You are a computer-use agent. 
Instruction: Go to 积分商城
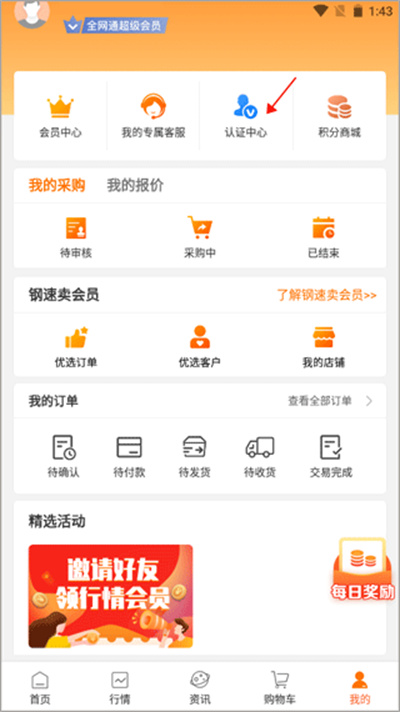point(340,117)
